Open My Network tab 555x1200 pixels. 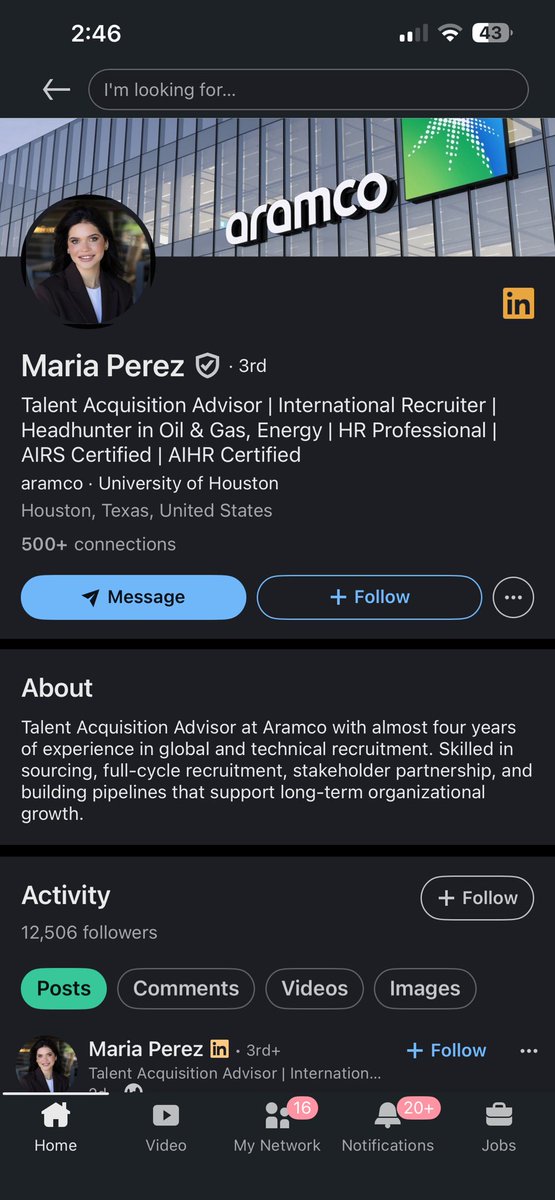click(277, 1126)
